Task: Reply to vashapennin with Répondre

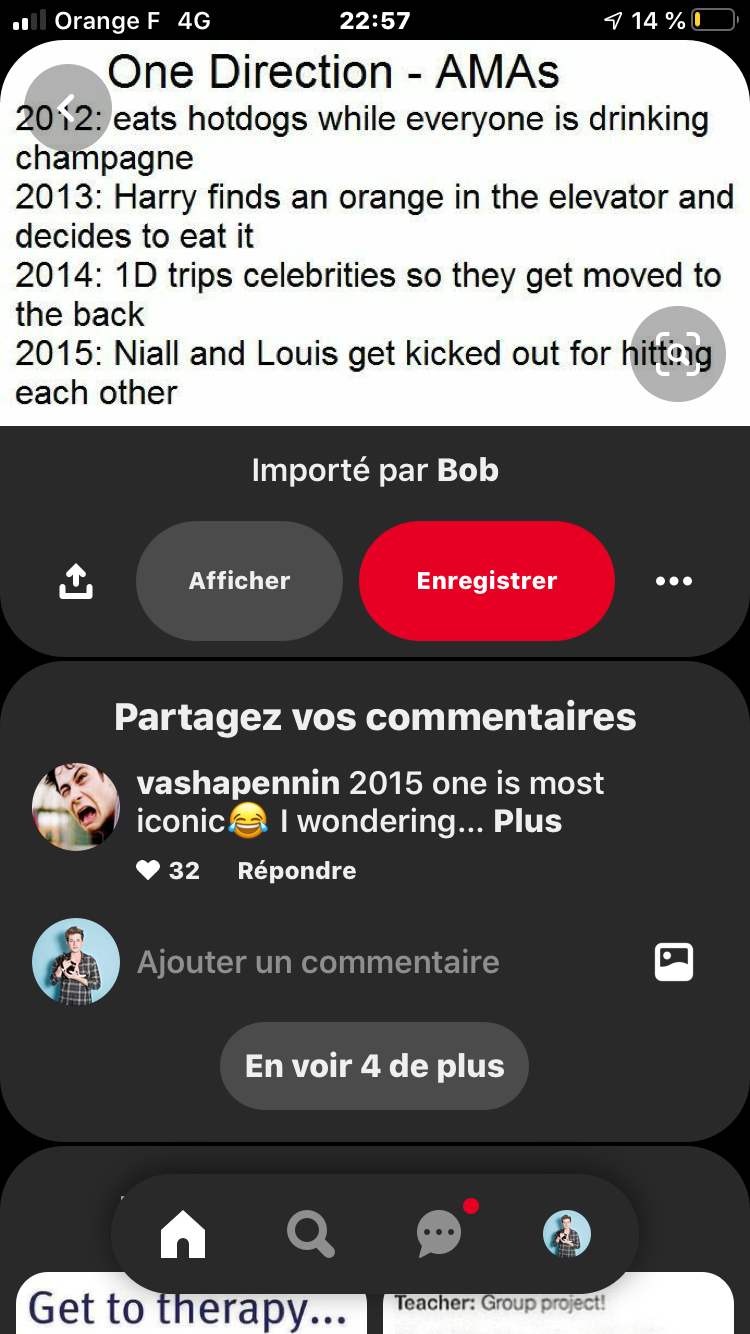Action: [x=296, y=871]
